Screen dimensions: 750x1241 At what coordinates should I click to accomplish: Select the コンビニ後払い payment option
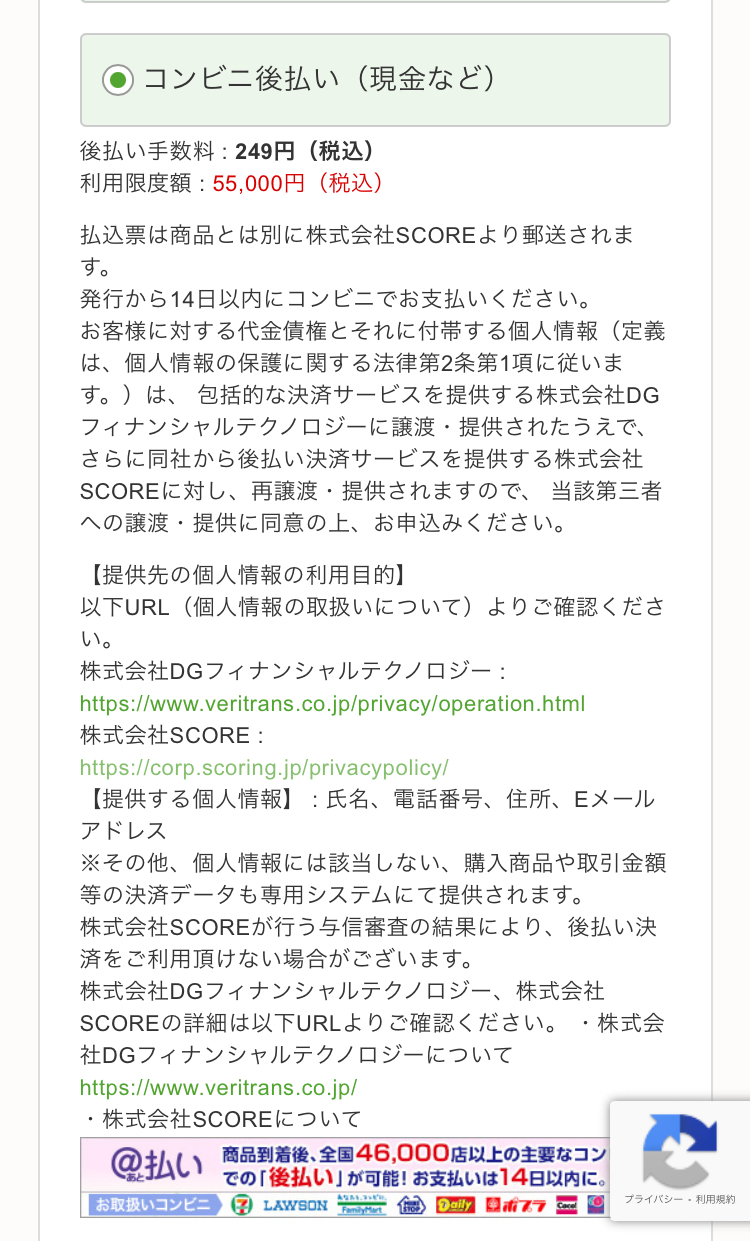[118, 80]
